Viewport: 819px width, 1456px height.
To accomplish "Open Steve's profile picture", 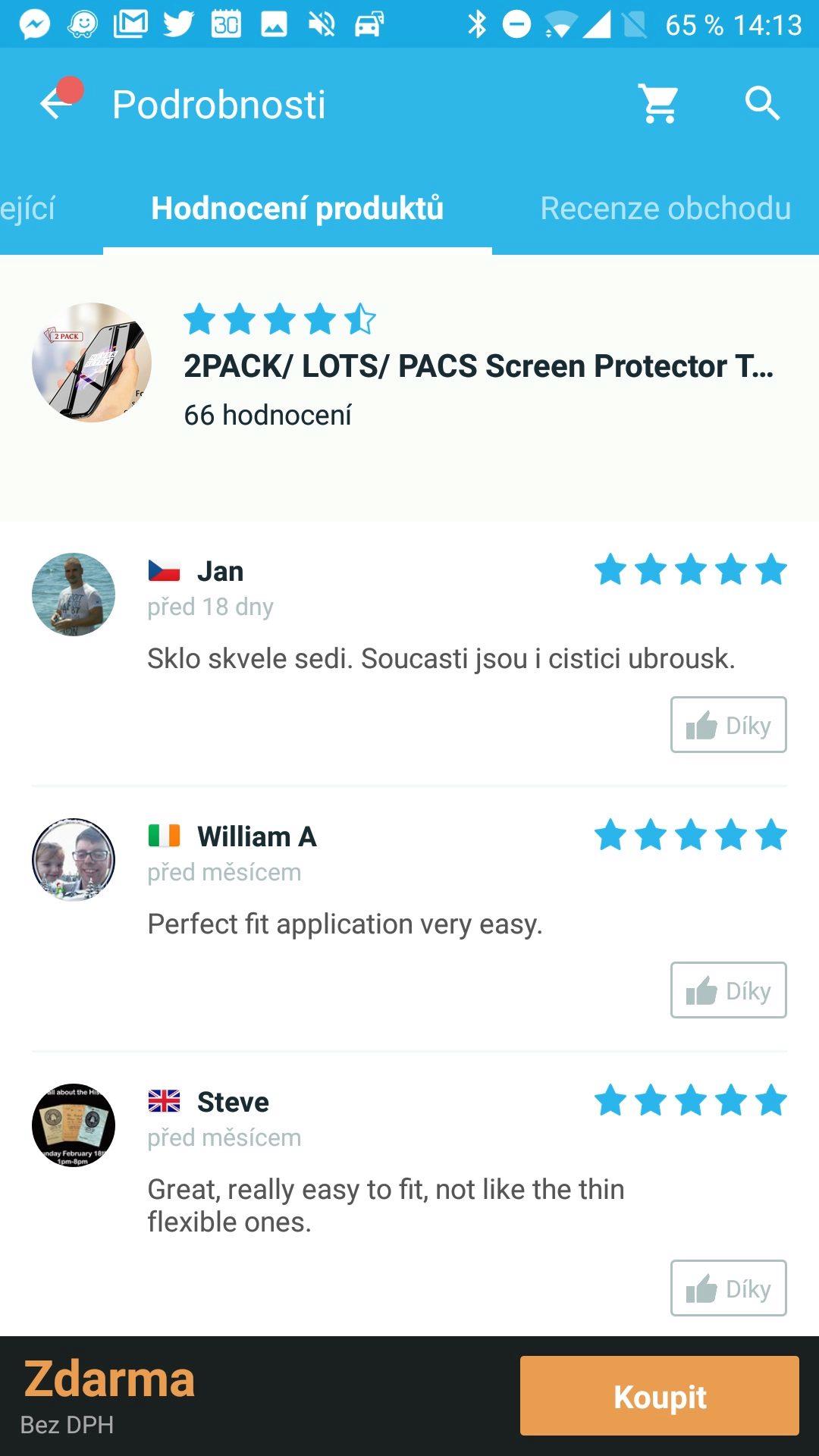I will coord(74,1125).
